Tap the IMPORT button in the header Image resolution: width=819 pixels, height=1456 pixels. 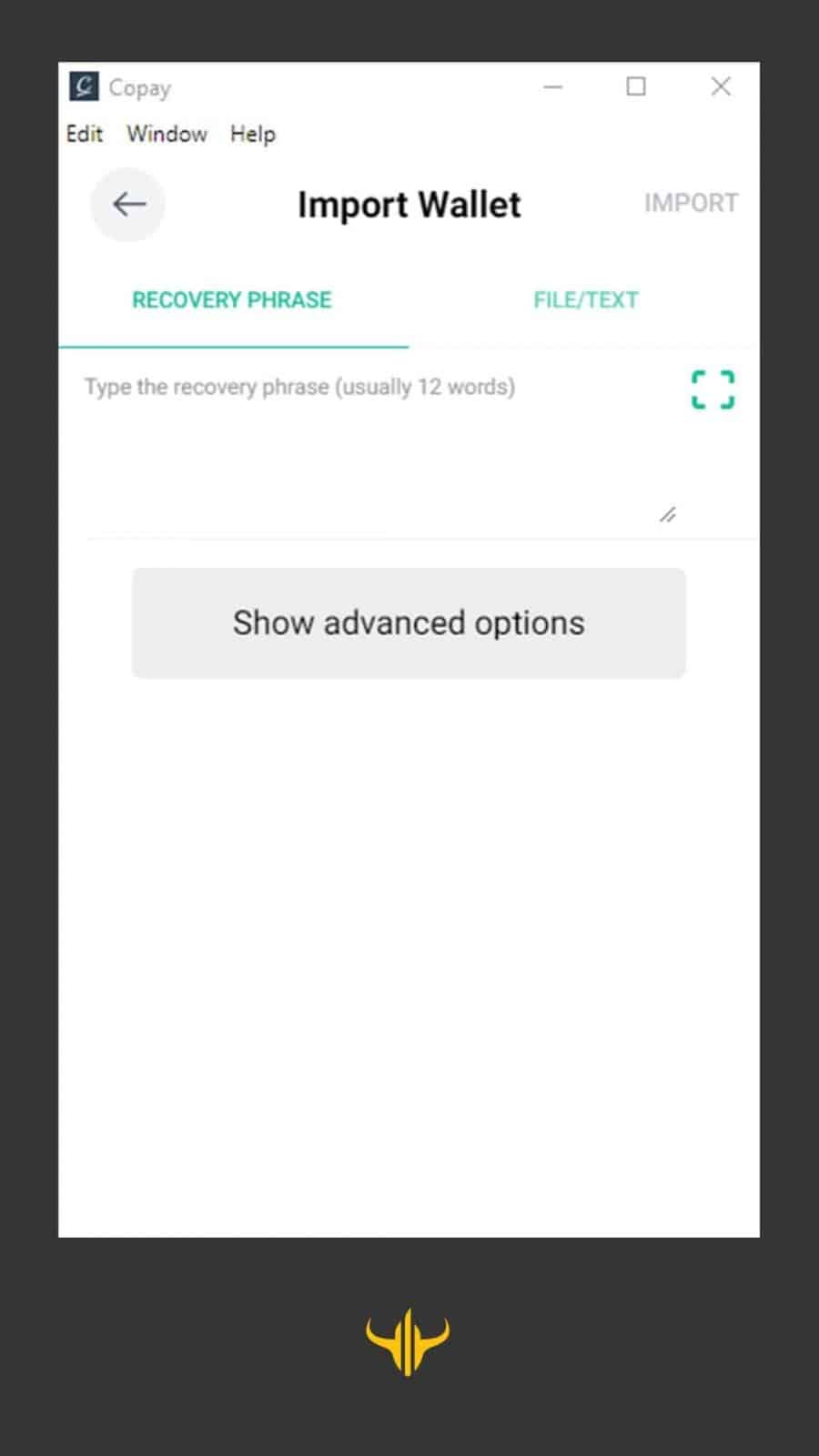pos(691,203)
